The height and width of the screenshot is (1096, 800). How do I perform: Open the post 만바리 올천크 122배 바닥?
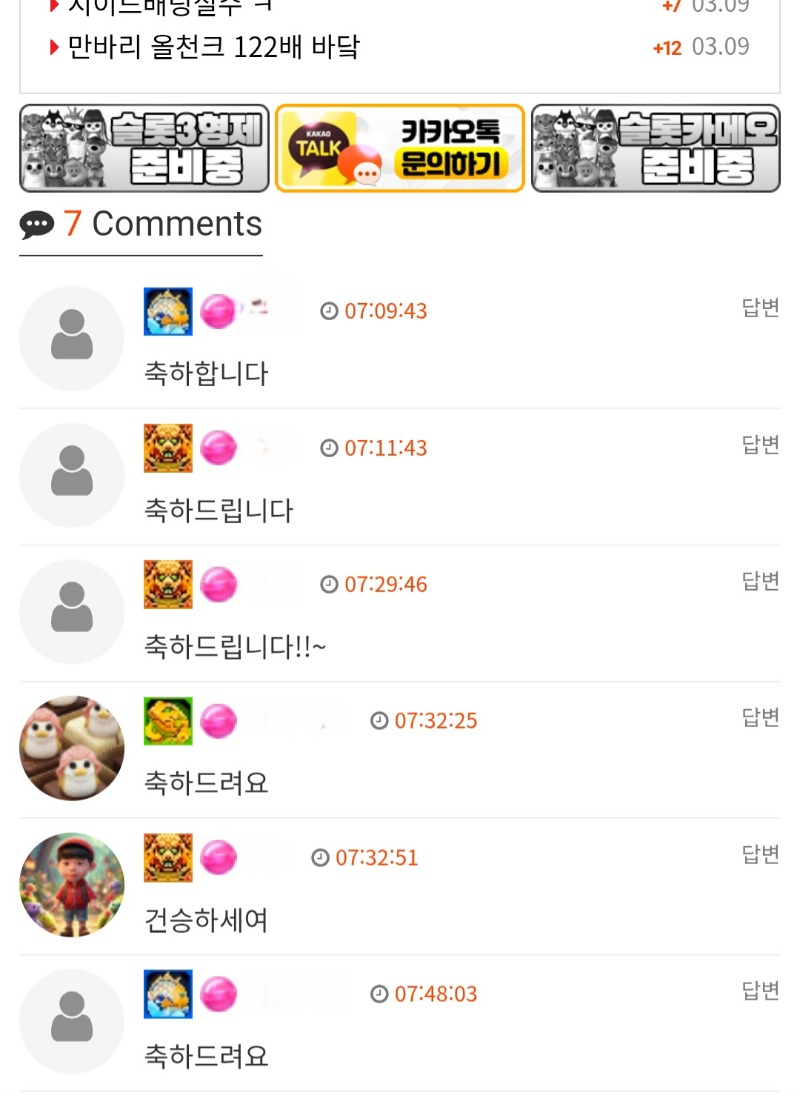click(213, 47)
